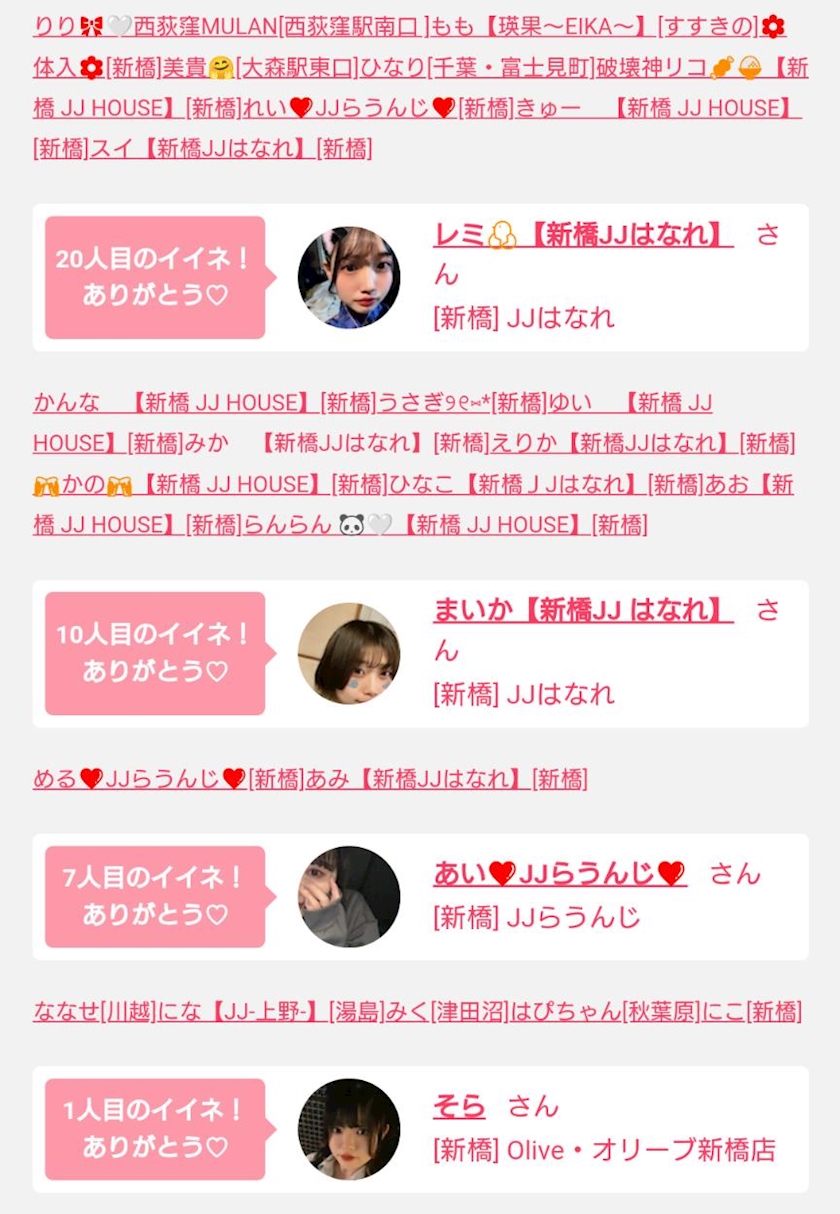Open そら profile link

point(459,1106)
